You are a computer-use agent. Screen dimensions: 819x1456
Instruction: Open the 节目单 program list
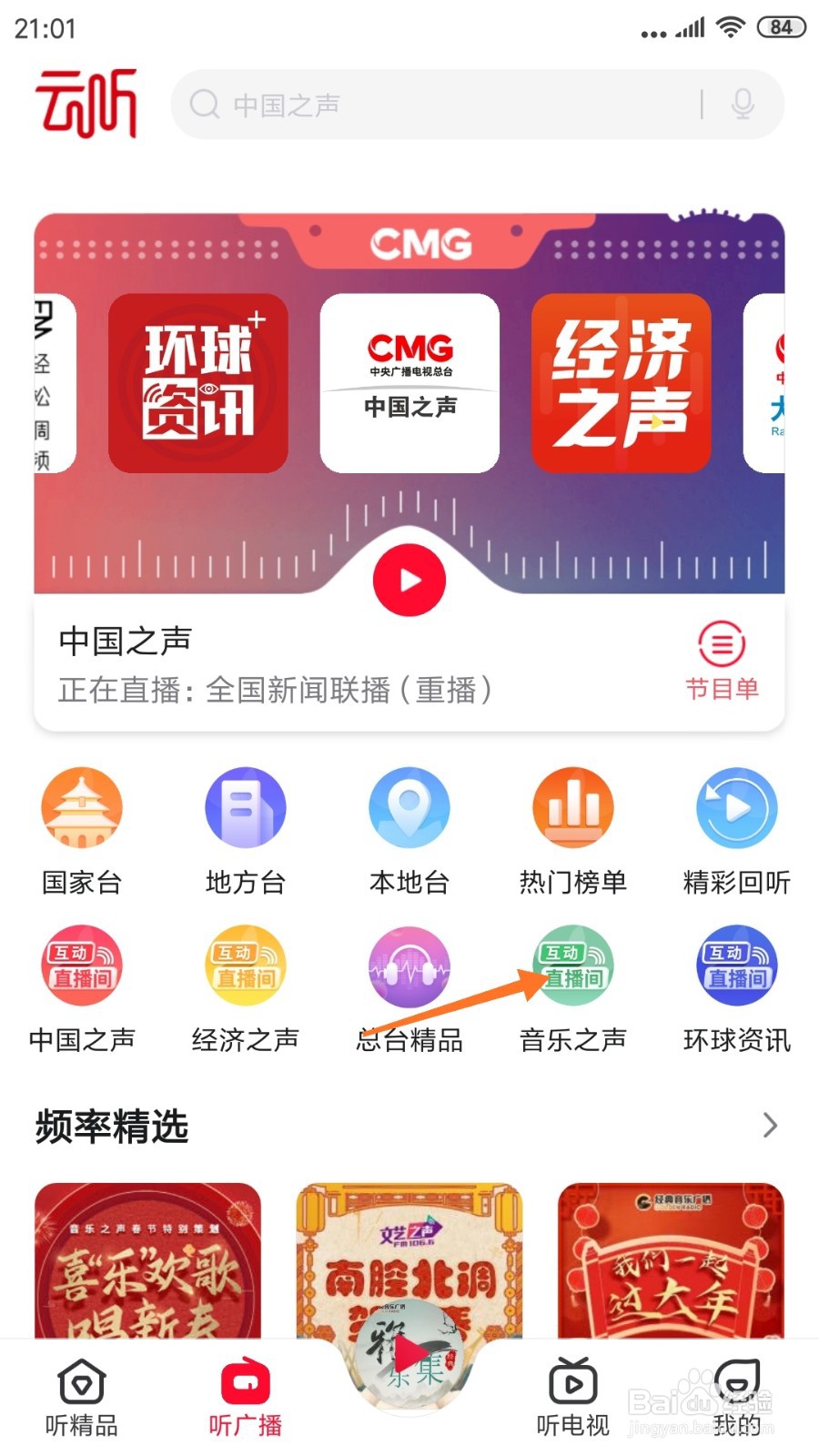tap(722, 660)
